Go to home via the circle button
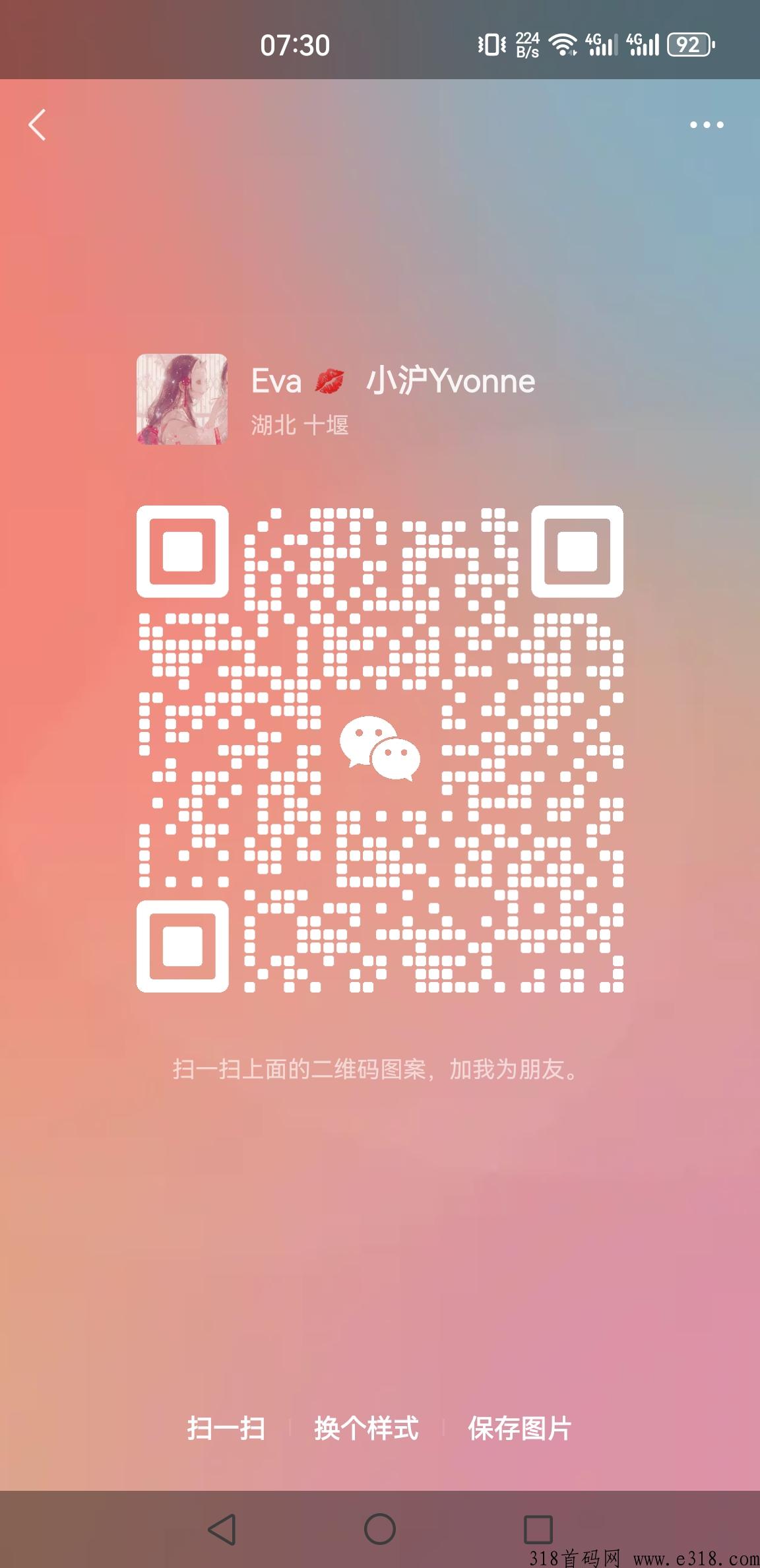 pyautogui.click(x=380, y=1529)
